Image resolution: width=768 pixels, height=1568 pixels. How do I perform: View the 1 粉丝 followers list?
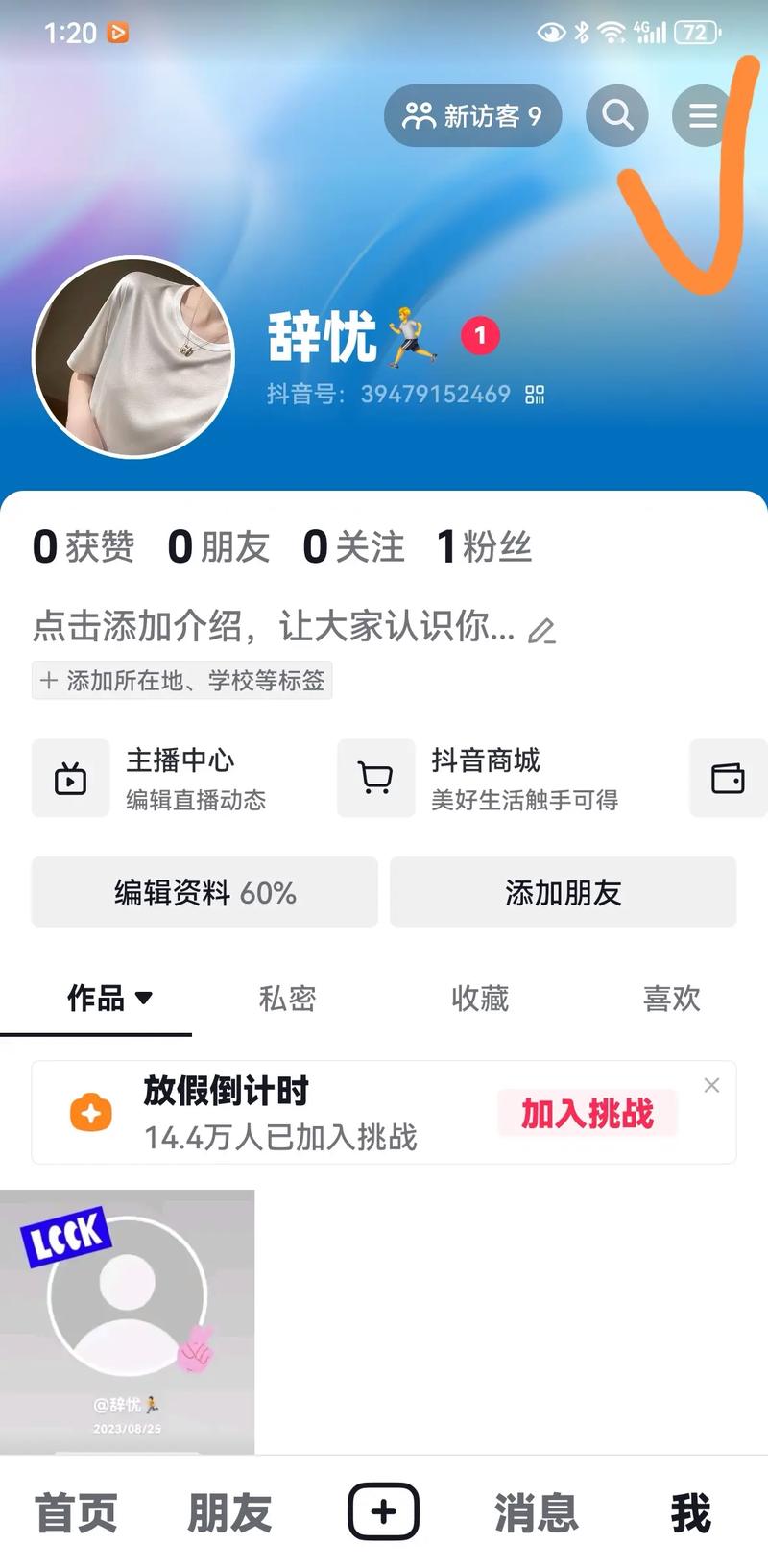tap(484, 547)
